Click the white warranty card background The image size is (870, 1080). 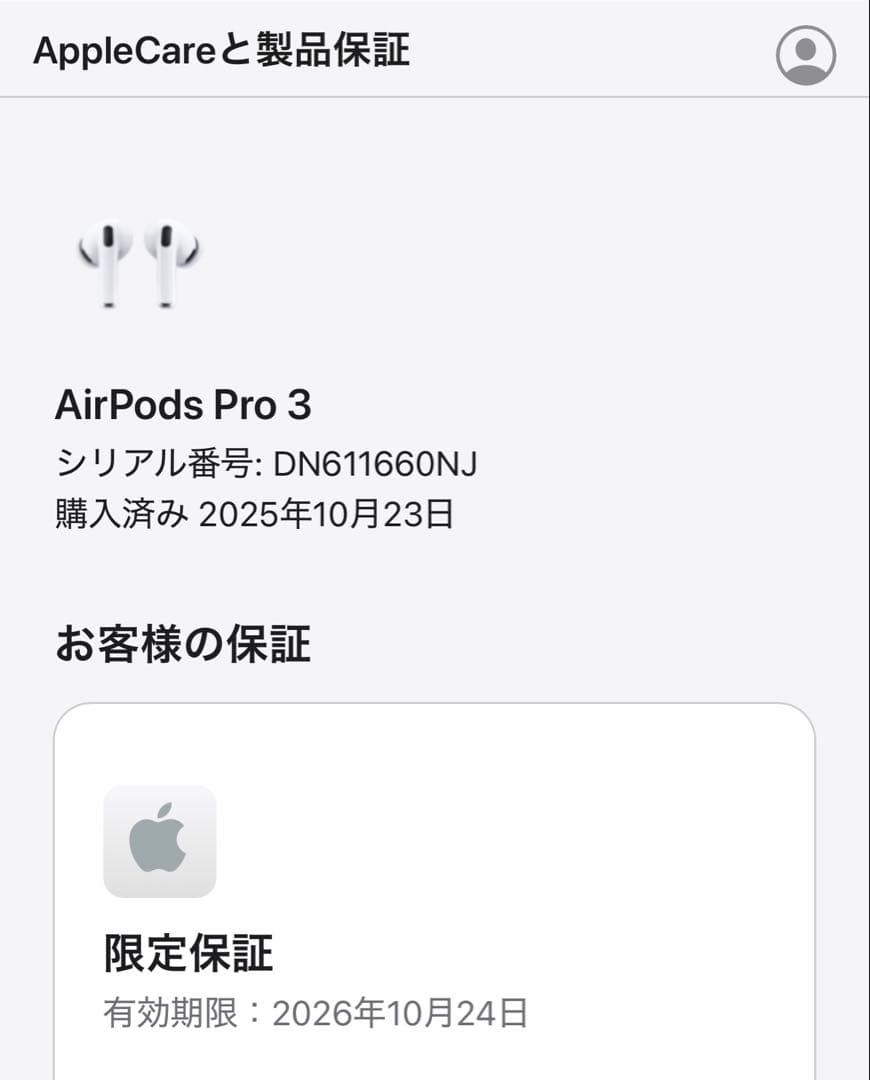tap(600, 760)
